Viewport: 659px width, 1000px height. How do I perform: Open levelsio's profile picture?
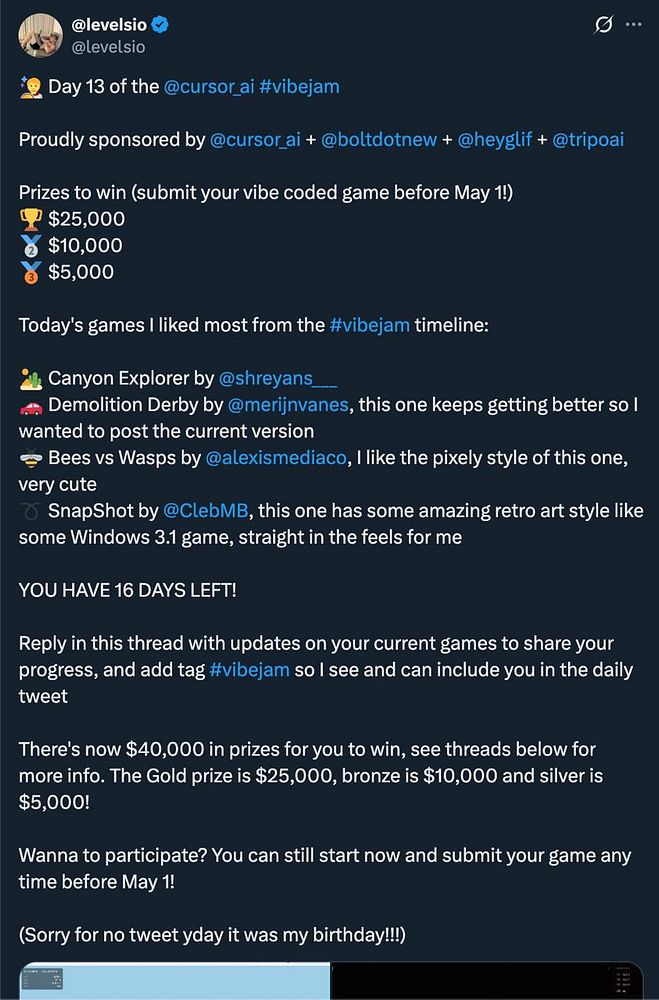pos(41,35)
